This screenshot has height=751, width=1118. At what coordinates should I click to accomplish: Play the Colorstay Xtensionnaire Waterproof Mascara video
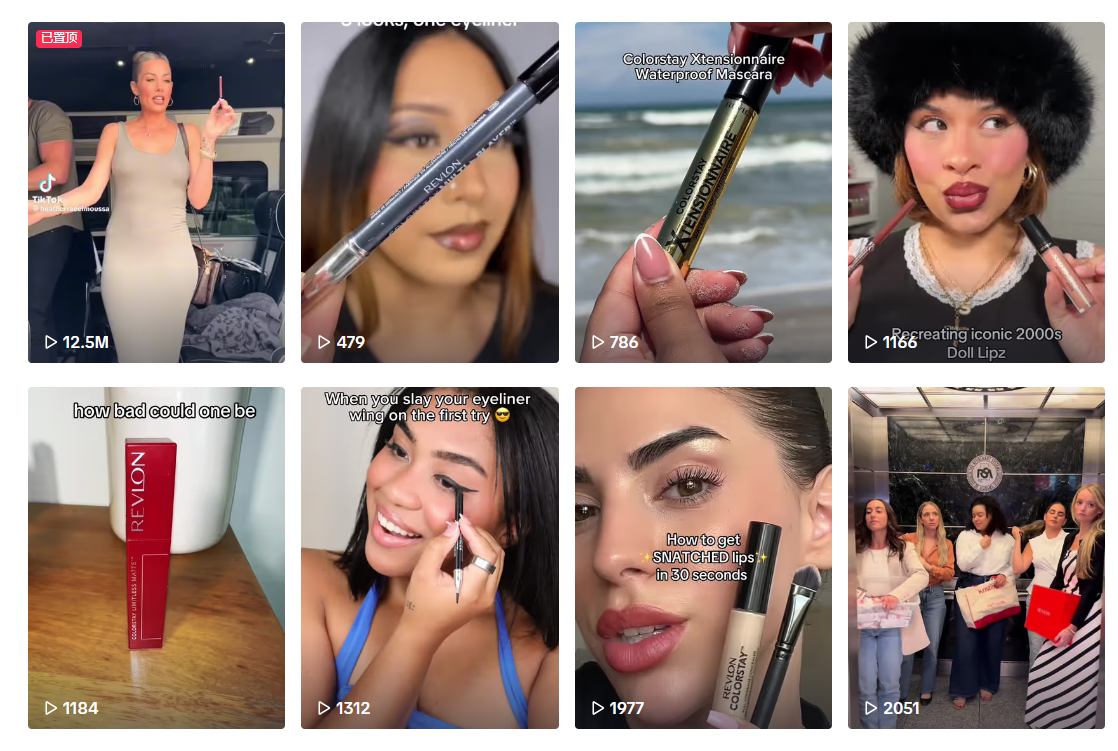(703, 192)
